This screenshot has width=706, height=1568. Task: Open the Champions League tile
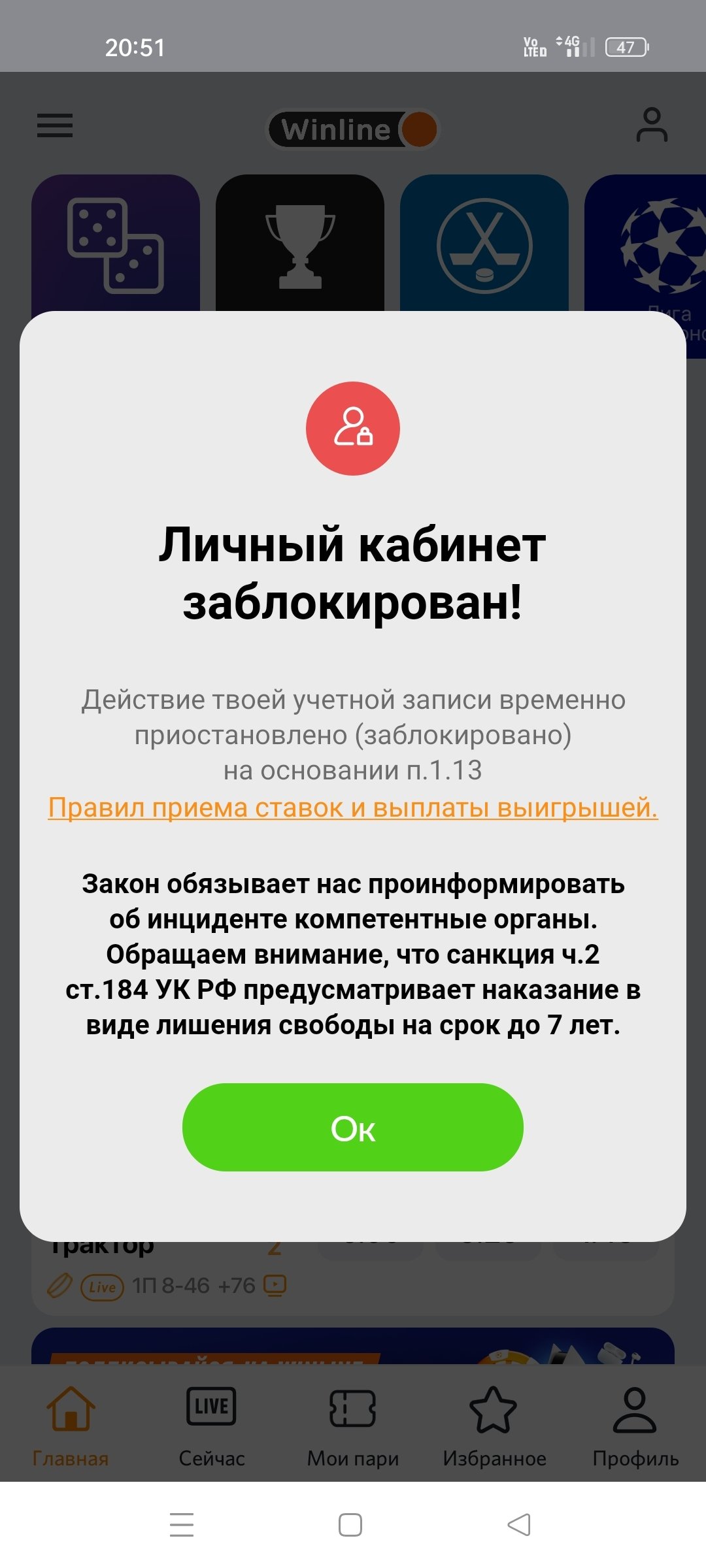click(x=654, y=244)
